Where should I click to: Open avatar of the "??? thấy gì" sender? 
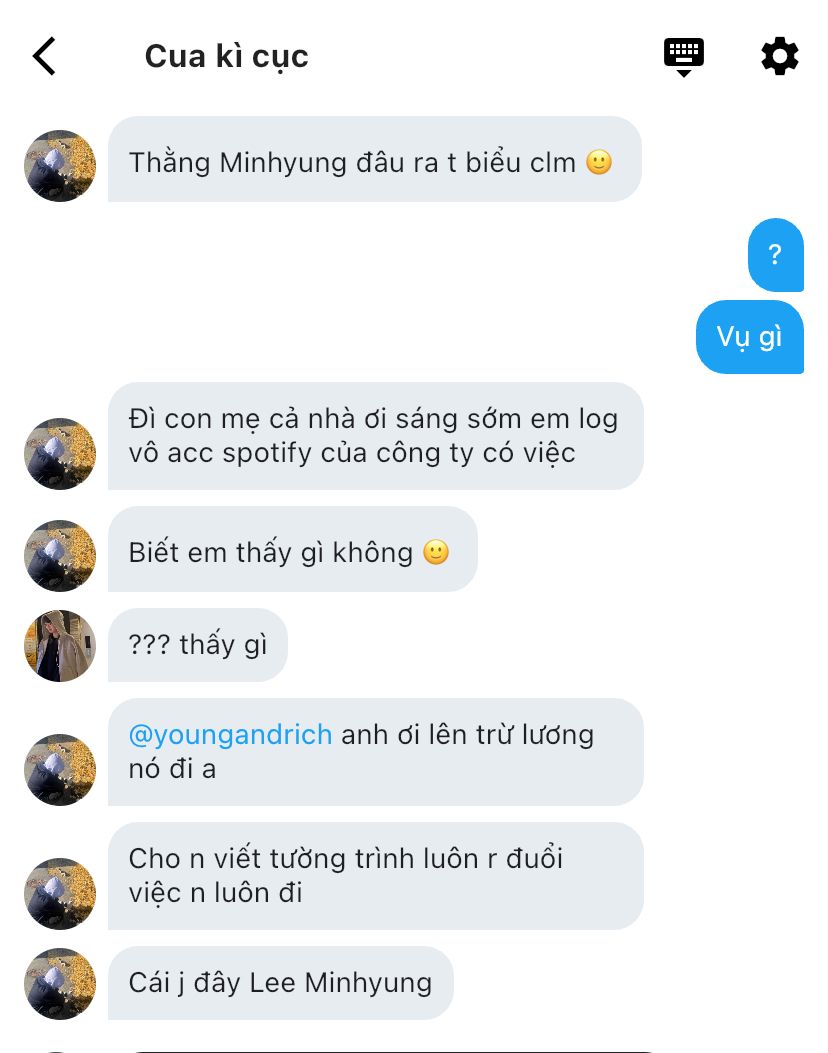(x=60, y=646)
